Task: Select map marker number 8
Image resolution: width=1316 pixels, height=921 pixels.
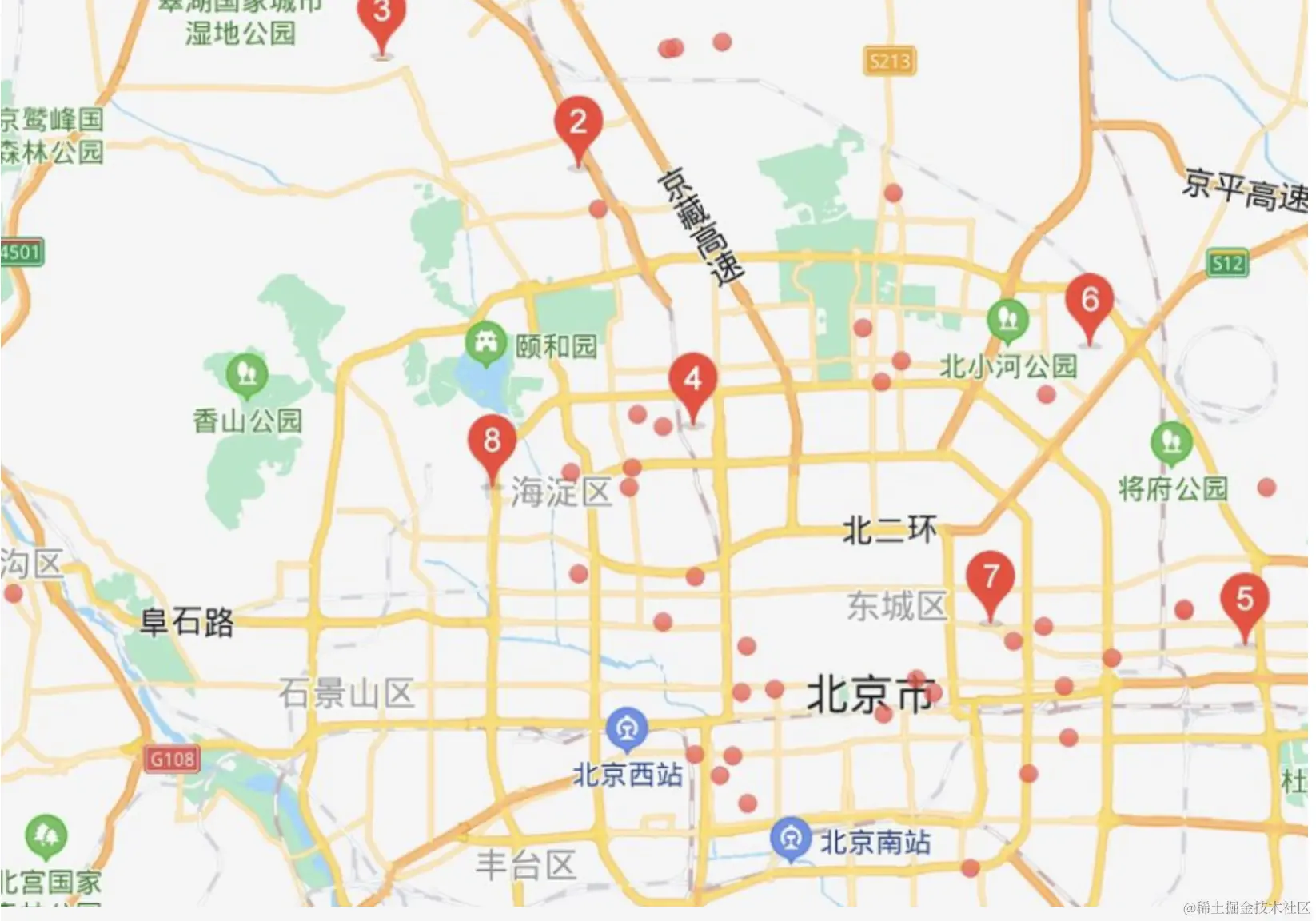Action: [x=492, y=444]
